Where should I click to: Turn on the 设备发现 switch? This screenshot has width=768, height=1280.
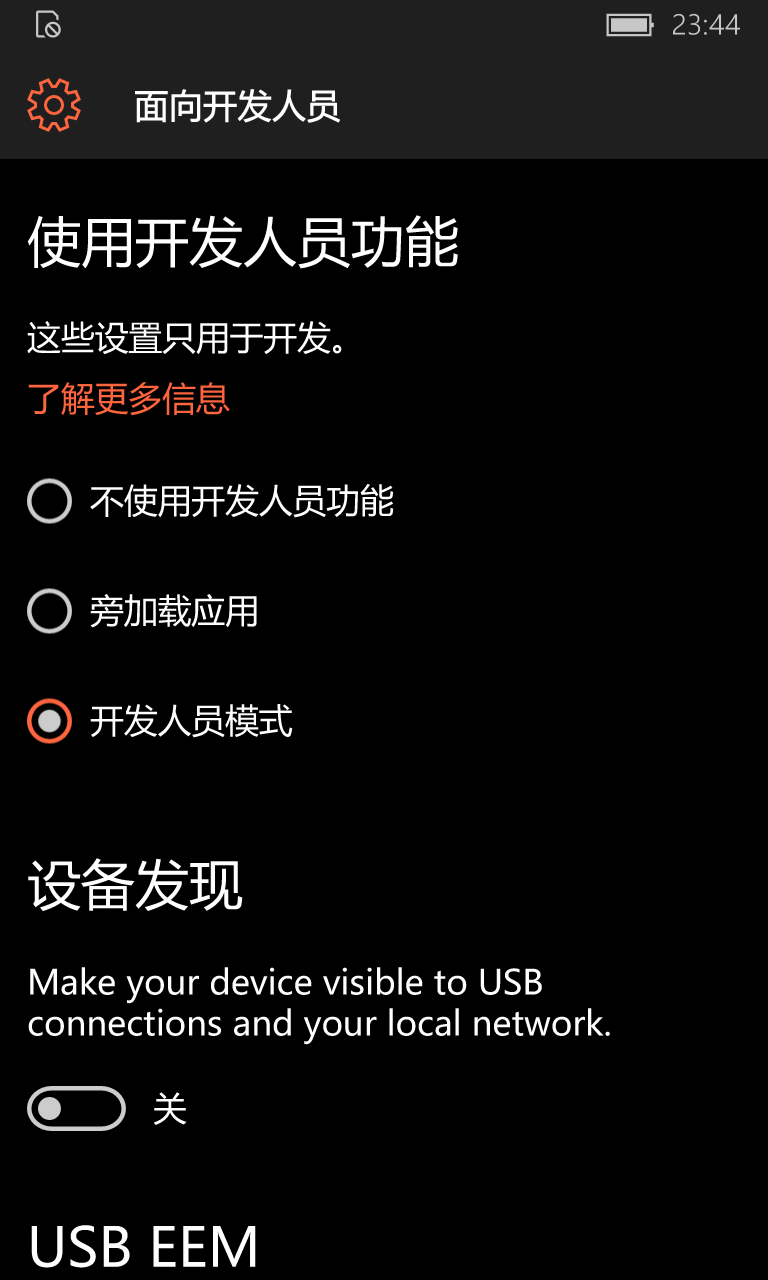point(76,1108)
